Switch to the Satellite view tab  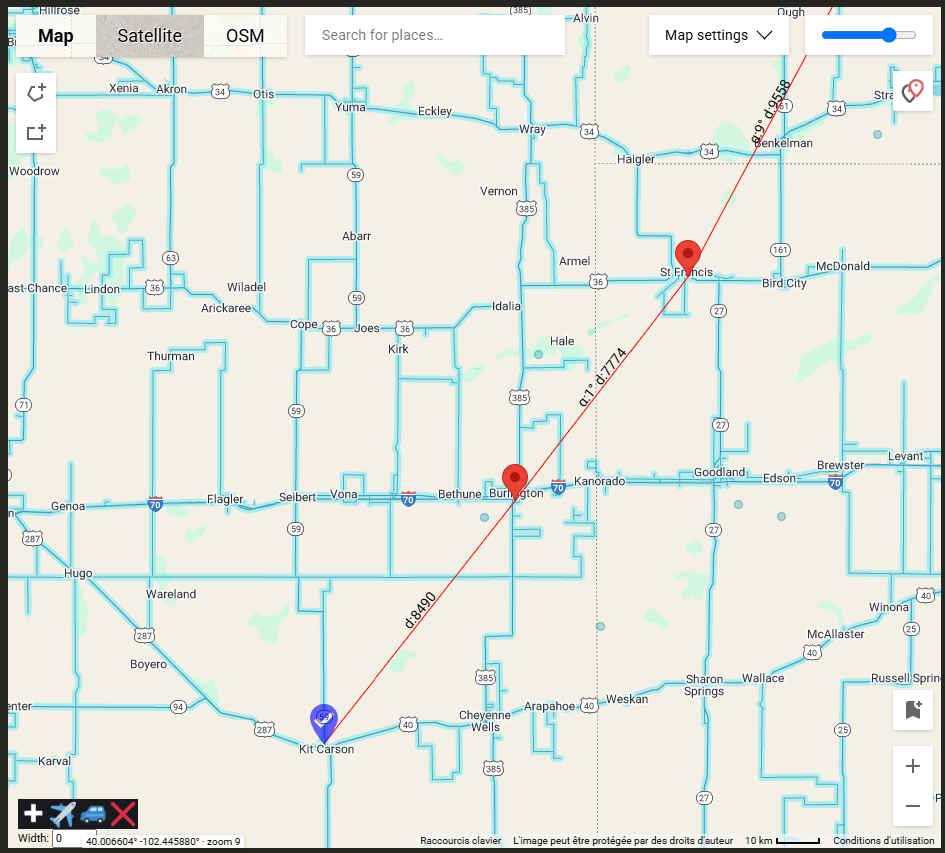point(149,36)
